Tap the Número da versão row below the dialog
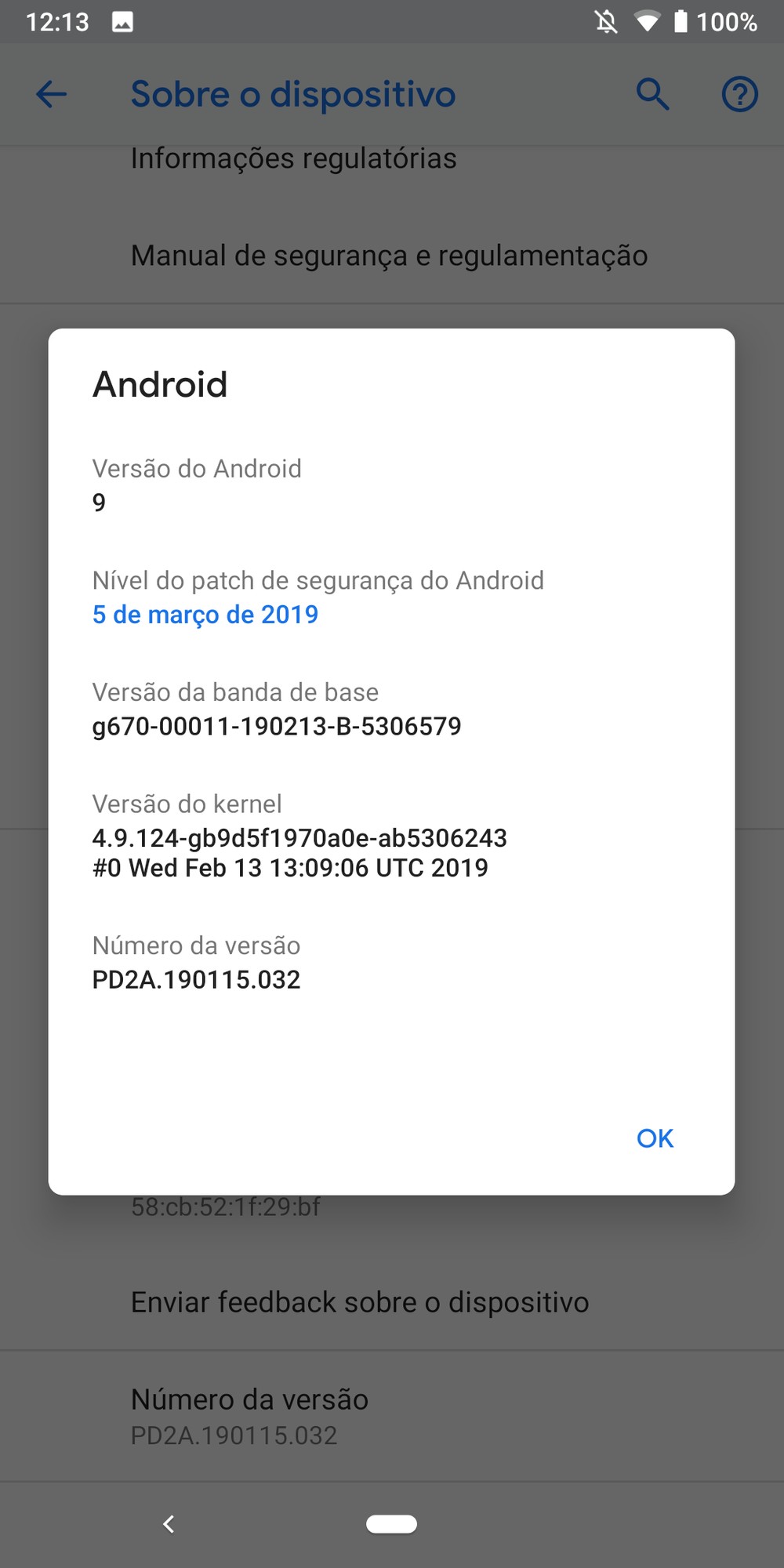 pos(249,1416)
